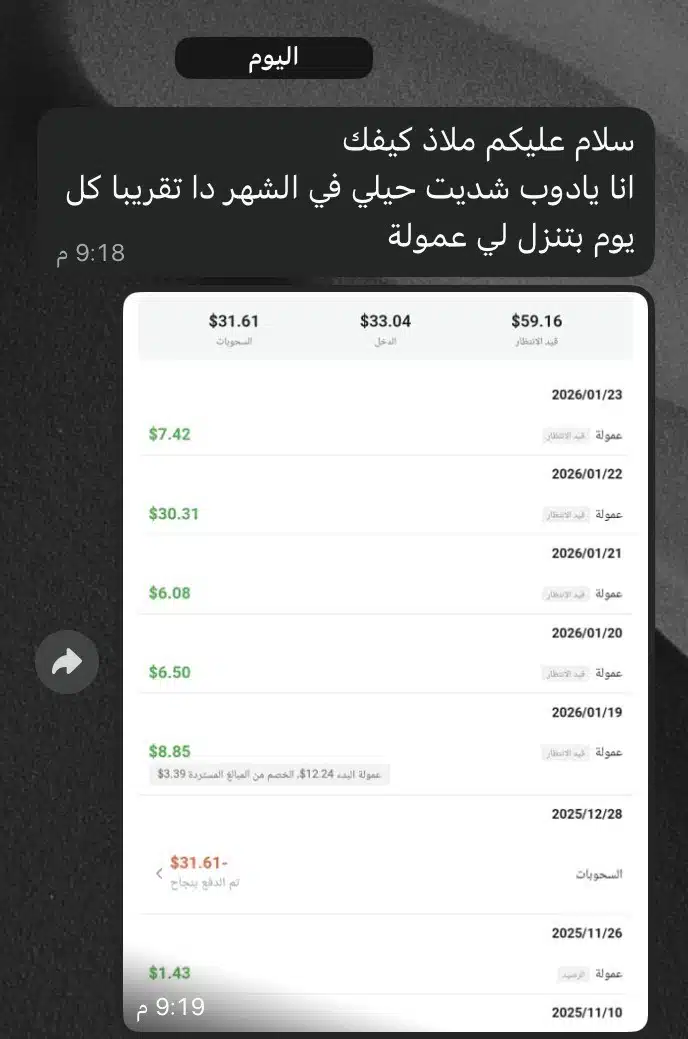
Task: Forward the commission screenshot using the arrow
Action: (66, 661)
